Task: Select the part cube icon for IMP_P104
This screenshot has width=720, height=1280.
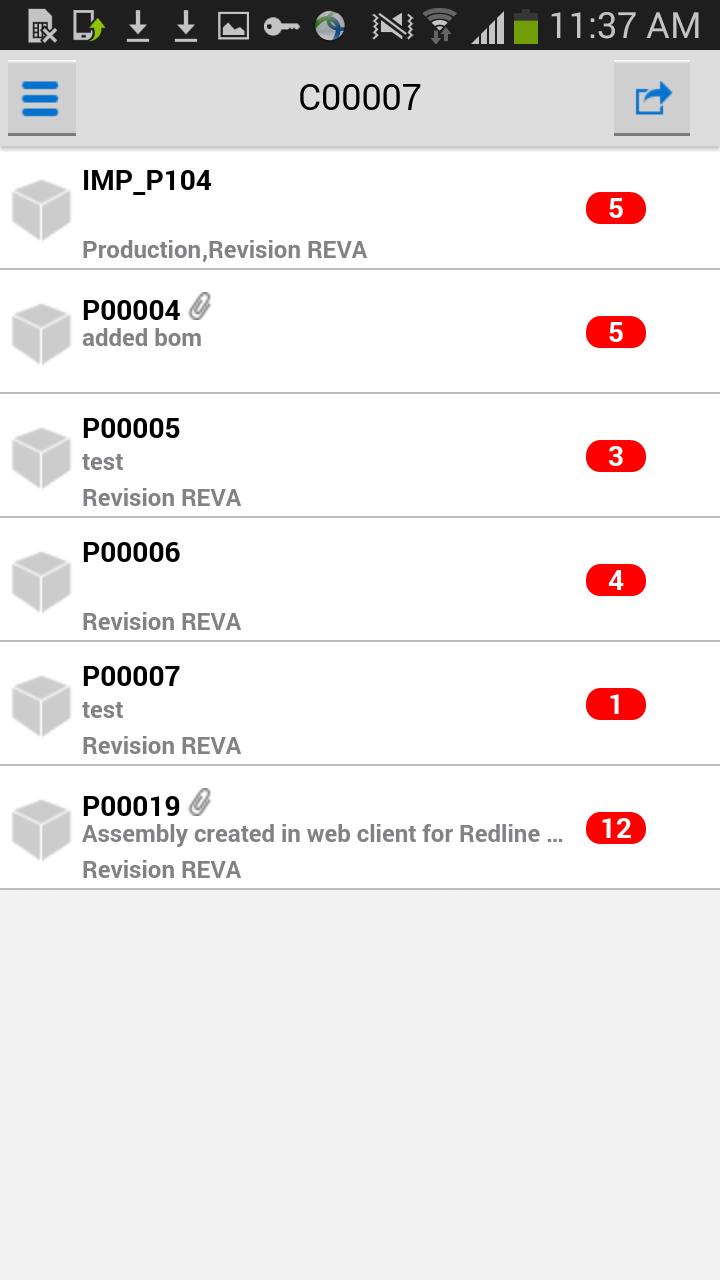Action: click(x=41, y=208)
